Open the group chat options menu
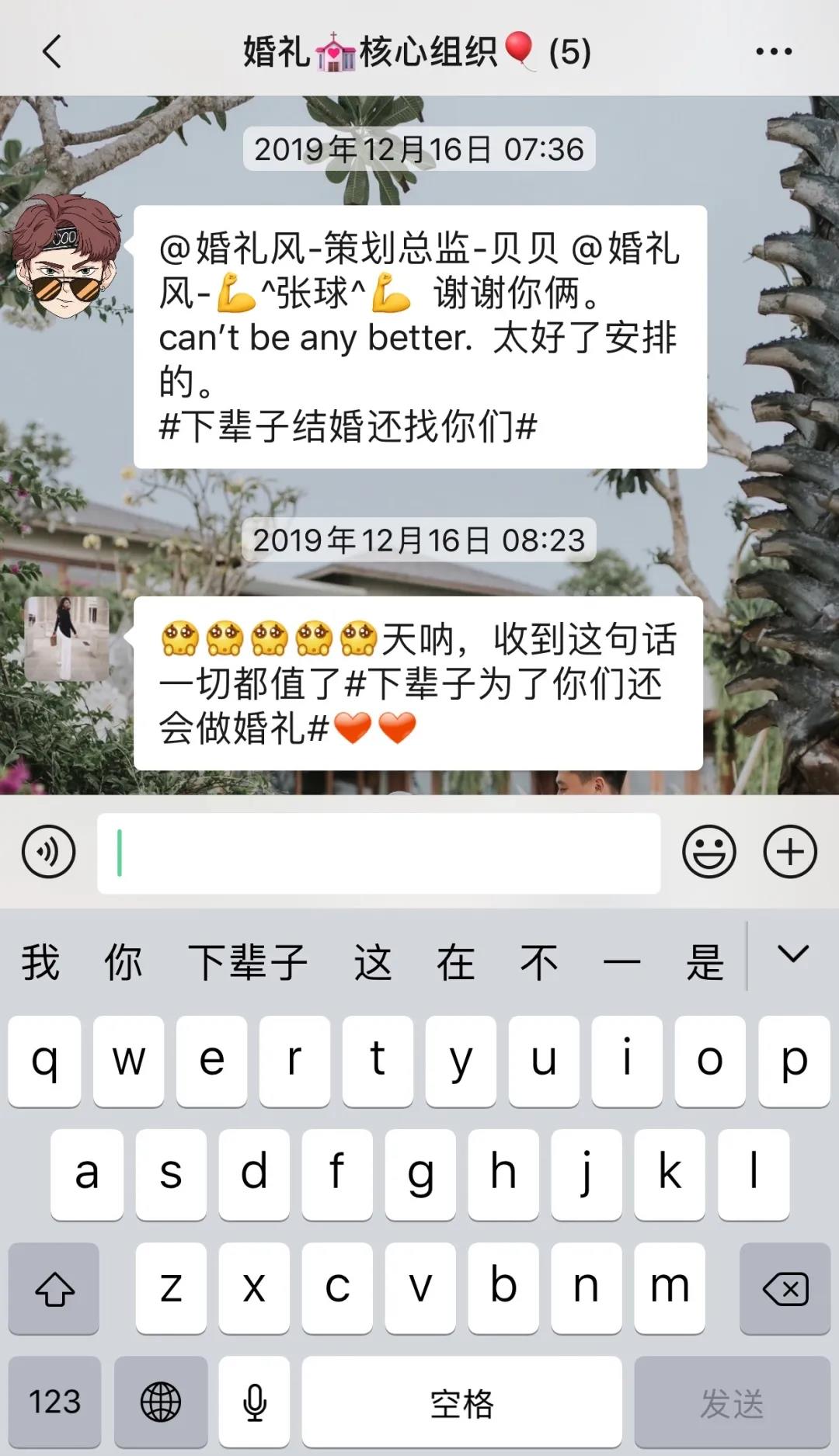The height and width of the screenshot is (1456, 839). pyautogui.click(x=774, y=52)
